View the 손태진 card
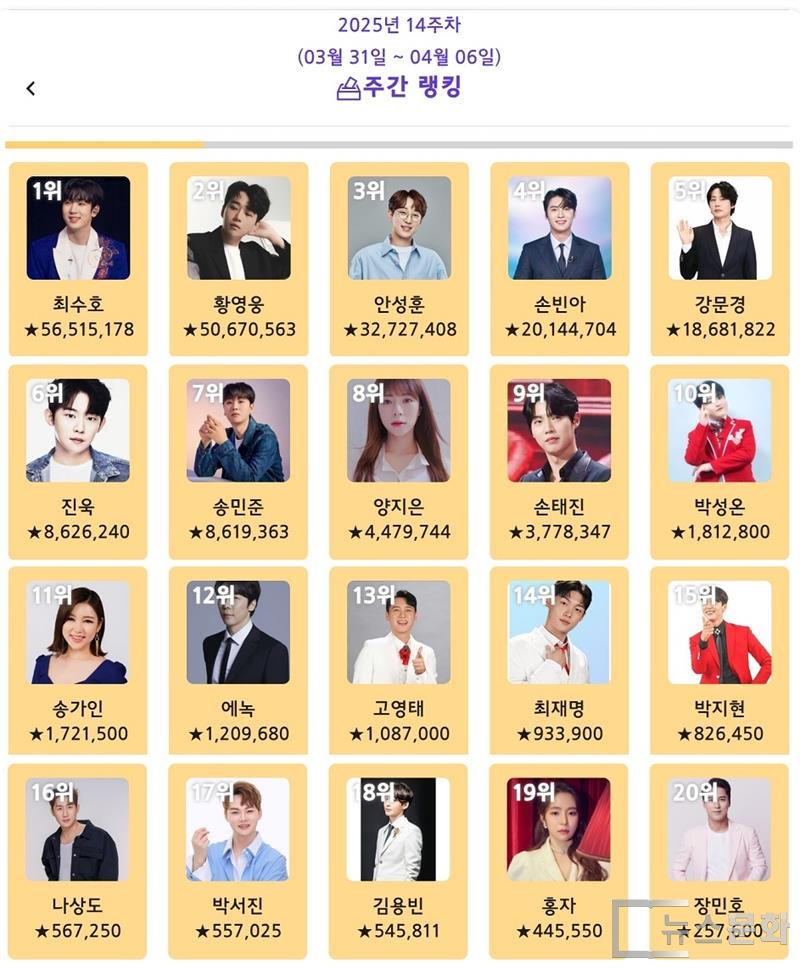This screenshot has height=969, width=800. click(x=559, y=460)
